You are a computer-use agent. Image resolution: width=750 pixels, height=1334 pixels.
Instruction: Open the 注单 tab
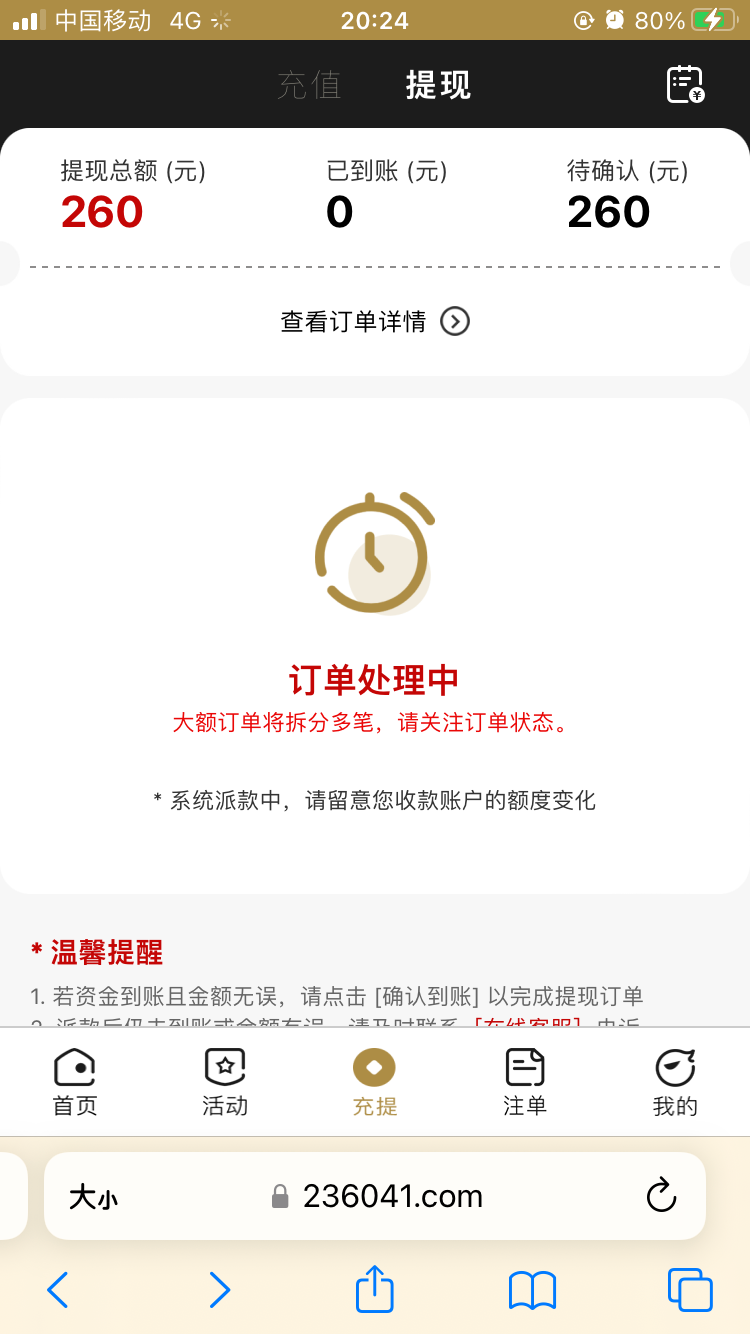pos(525,1082)
